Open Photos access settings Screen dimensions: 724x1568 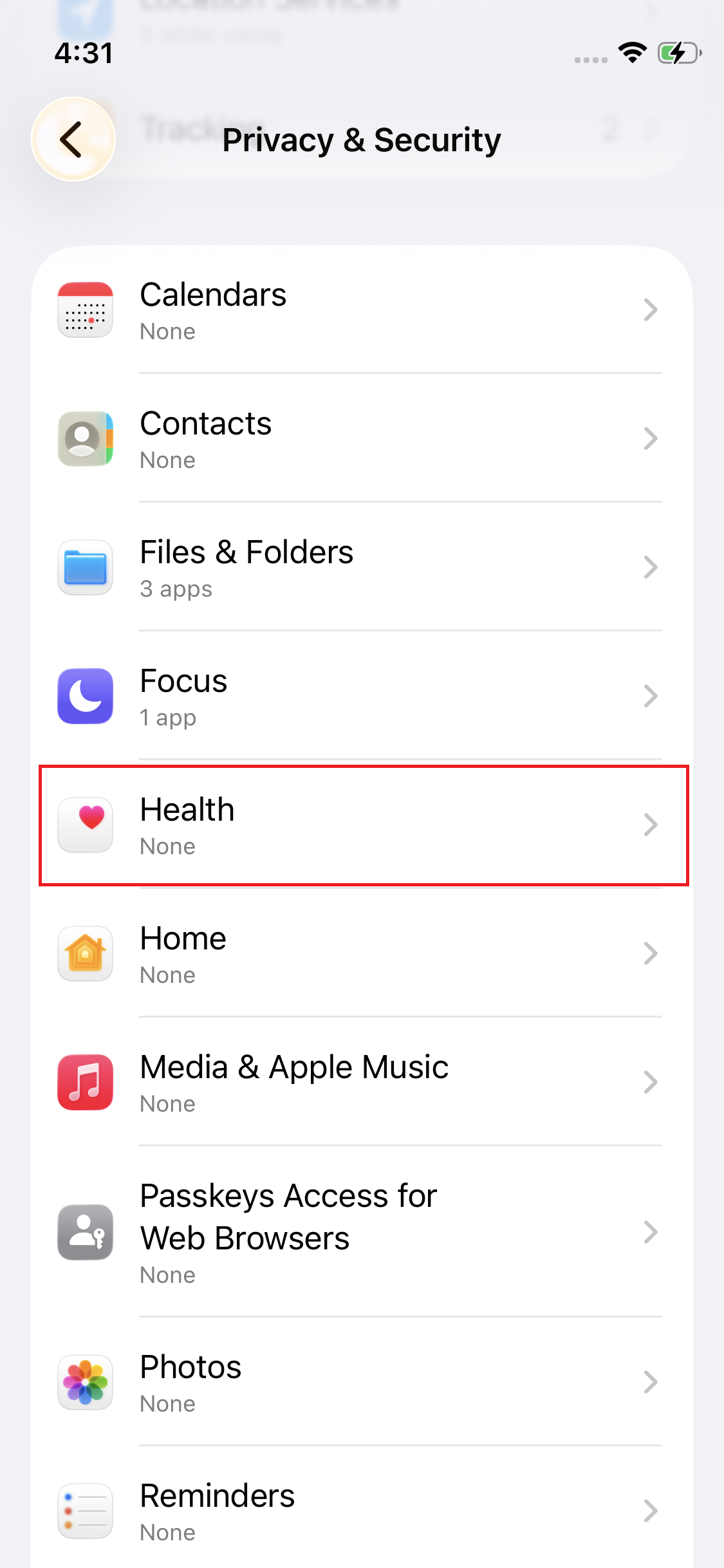(360, 1383)
